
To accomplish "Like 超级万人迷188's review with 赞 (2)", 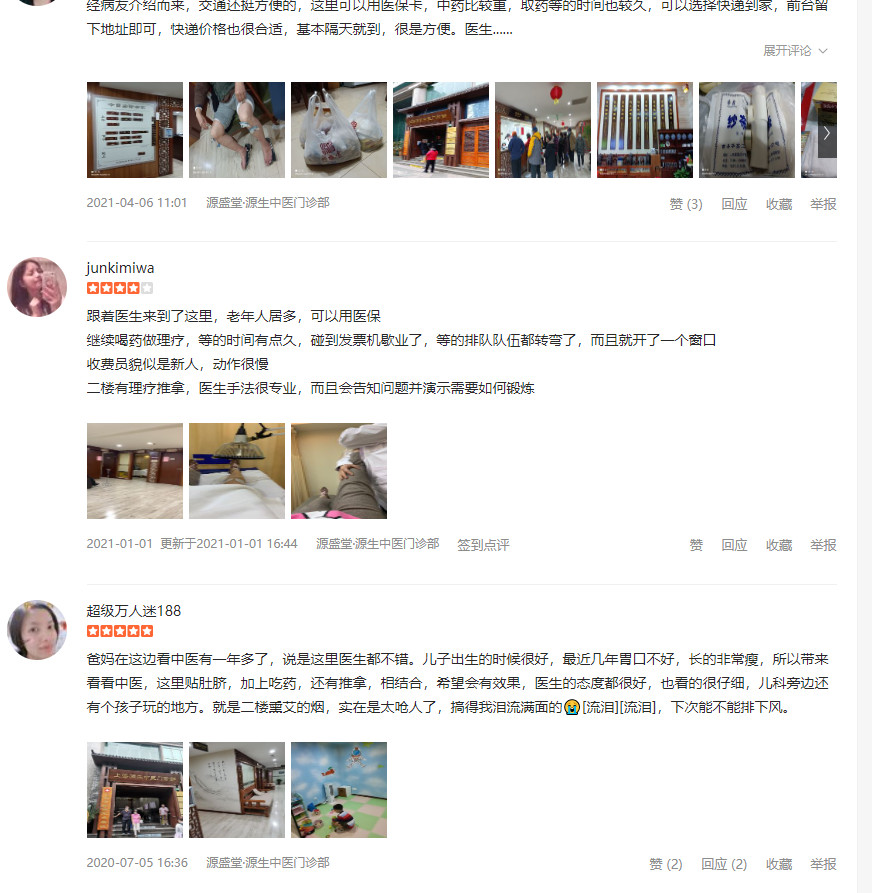I will coord(665,864).
